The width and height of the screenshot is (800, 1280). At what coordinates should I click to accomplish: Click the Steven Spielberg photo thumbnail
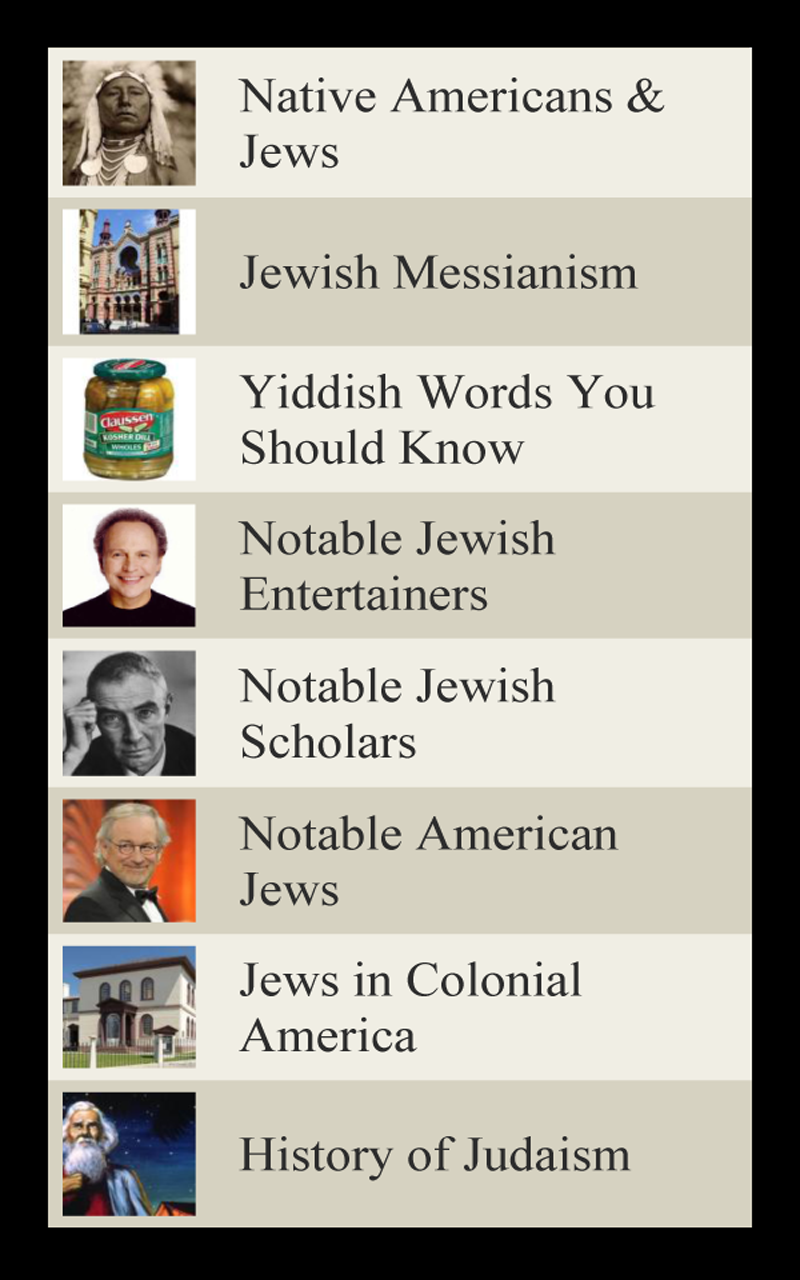point(129,858)
